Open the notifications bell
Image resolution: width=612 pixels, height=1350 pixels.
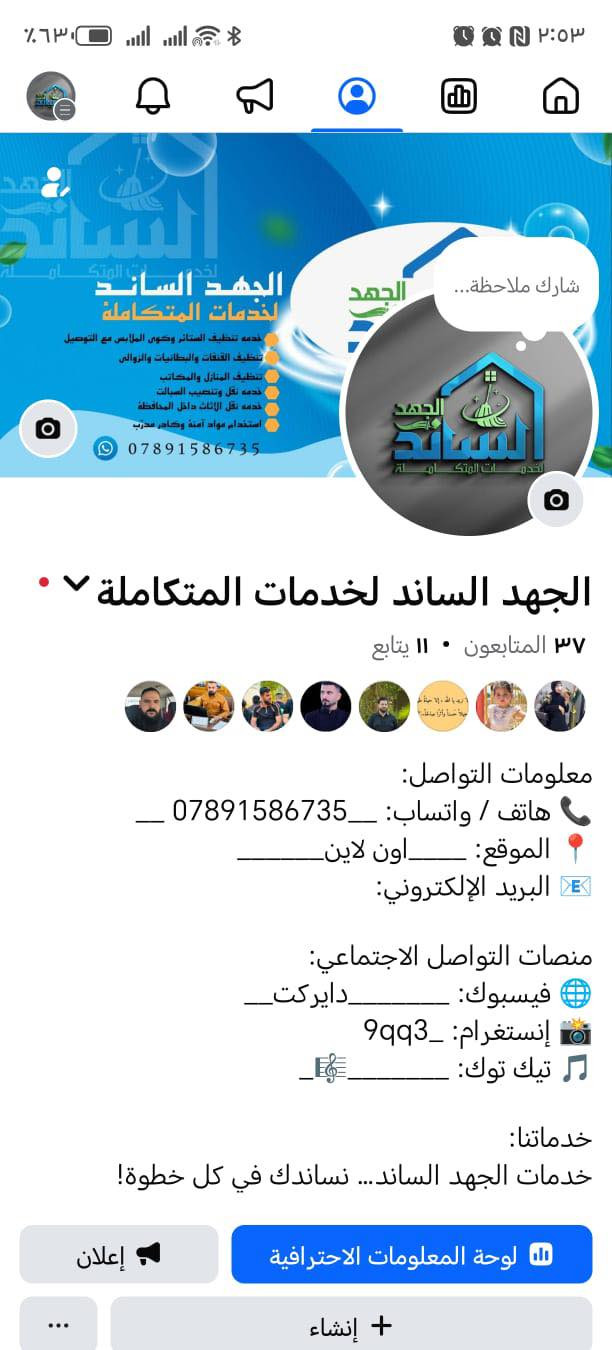click(153, 96)
